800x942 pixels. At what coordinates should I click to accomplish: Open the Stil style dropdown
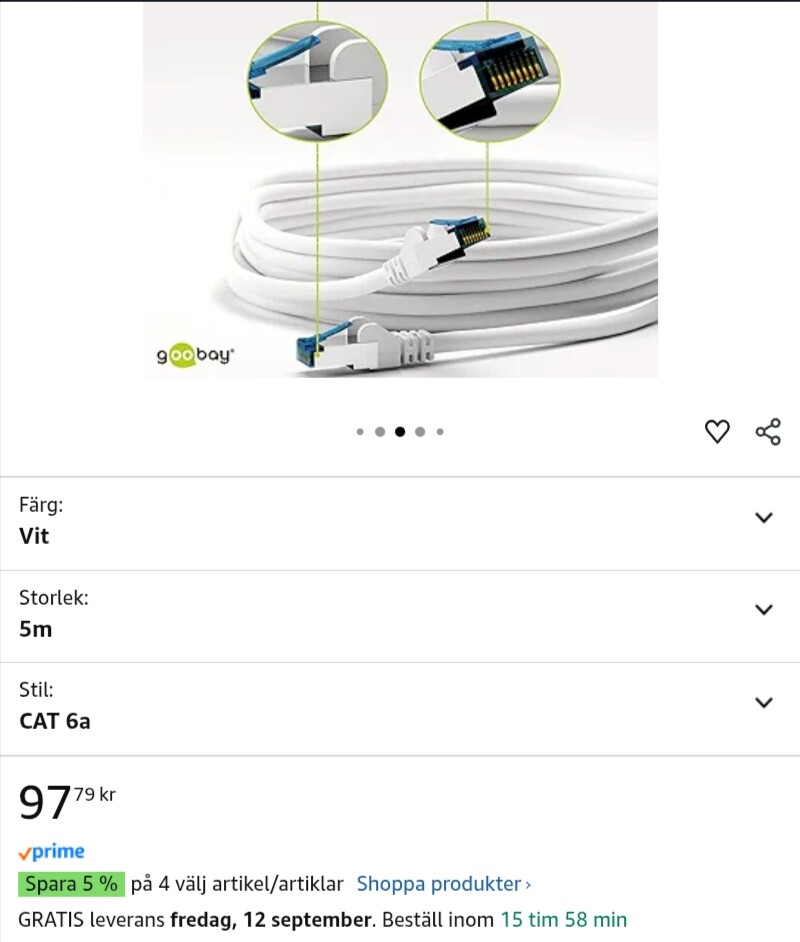point(763,702)
